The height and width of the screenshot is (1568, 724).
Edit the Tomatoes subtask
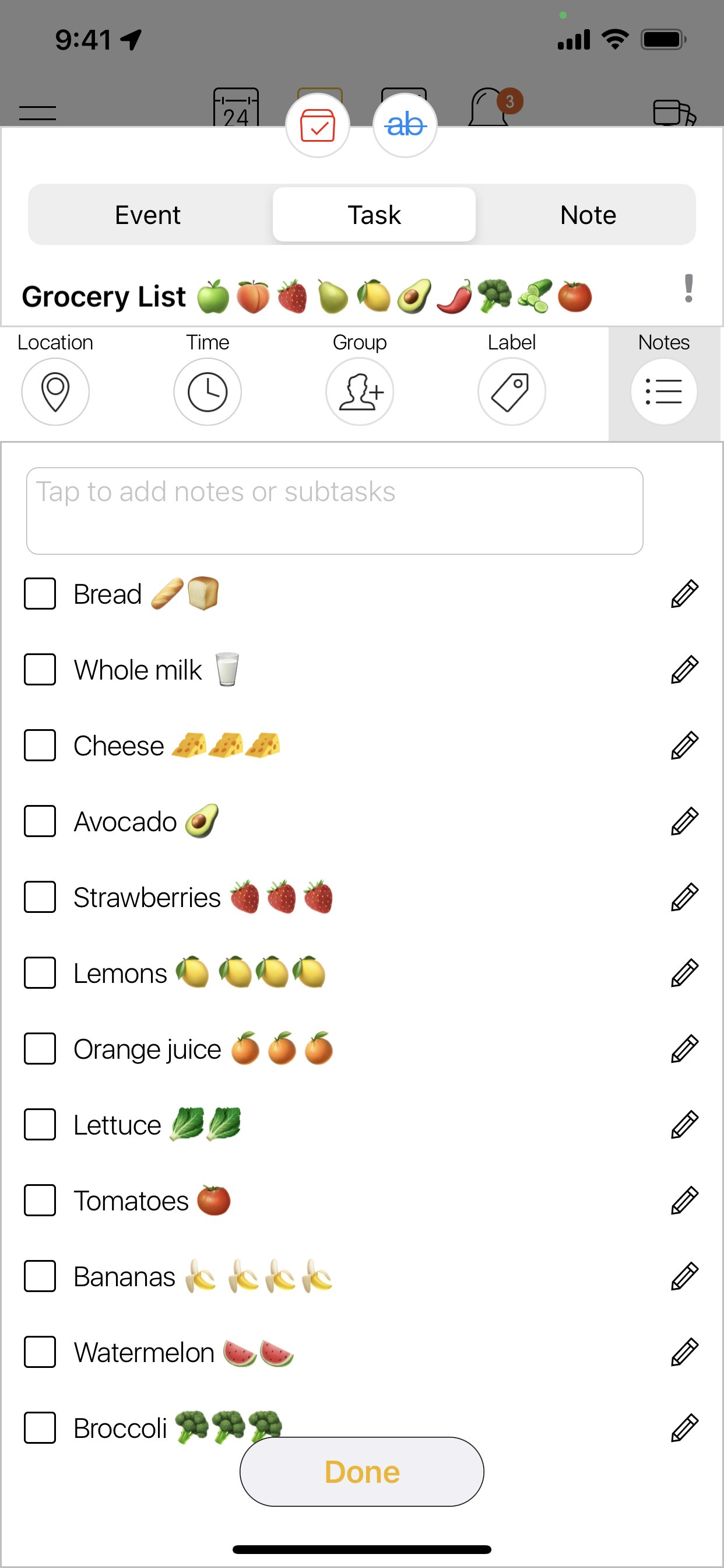point(684,1200)
